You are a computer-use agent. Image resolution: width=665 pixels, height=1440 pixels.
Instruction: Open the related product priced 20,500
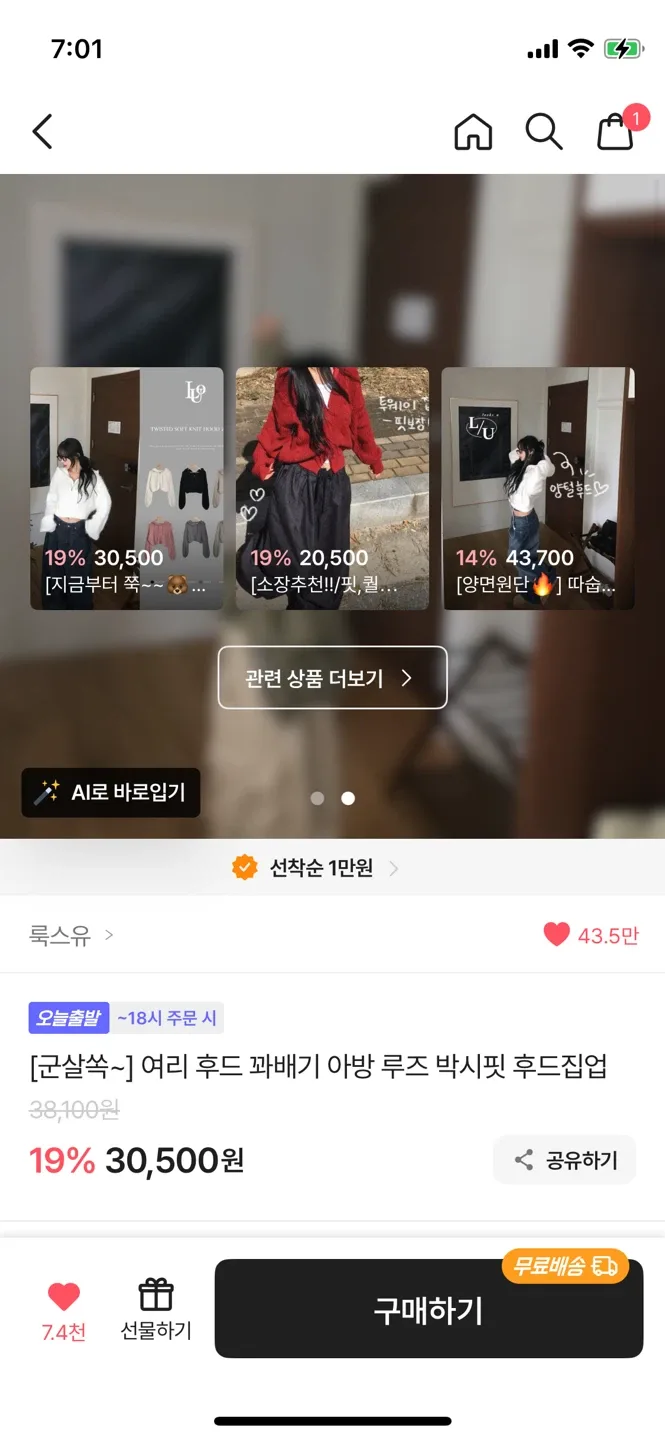pyautogui.click(x=332, y=488)
